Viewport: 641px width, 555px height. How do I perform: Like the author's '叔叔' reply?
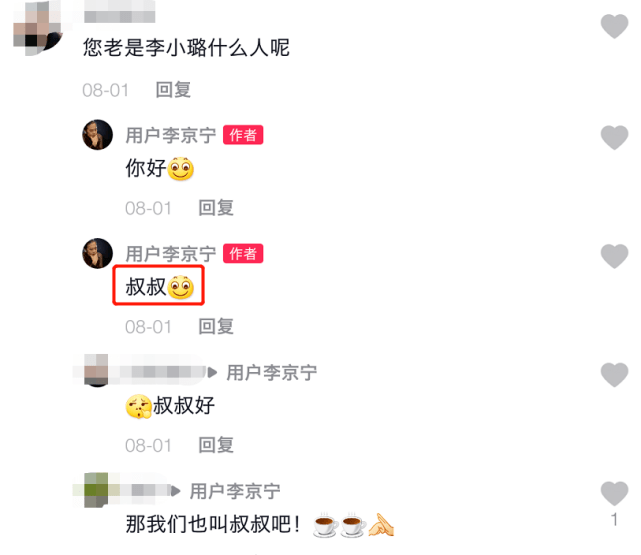(613, 256)
